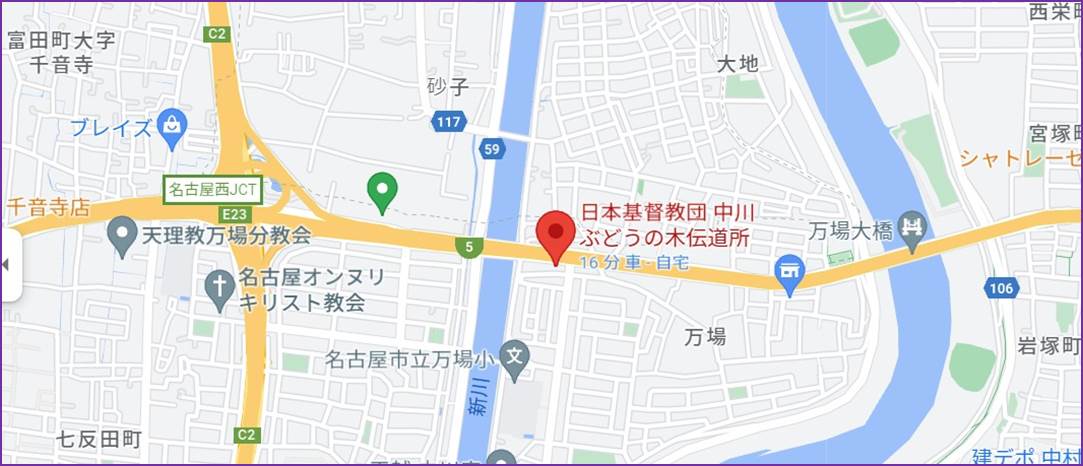Open the blue shop marker on the main road
The image size is (1083, 466).
[x=790, y=274]
